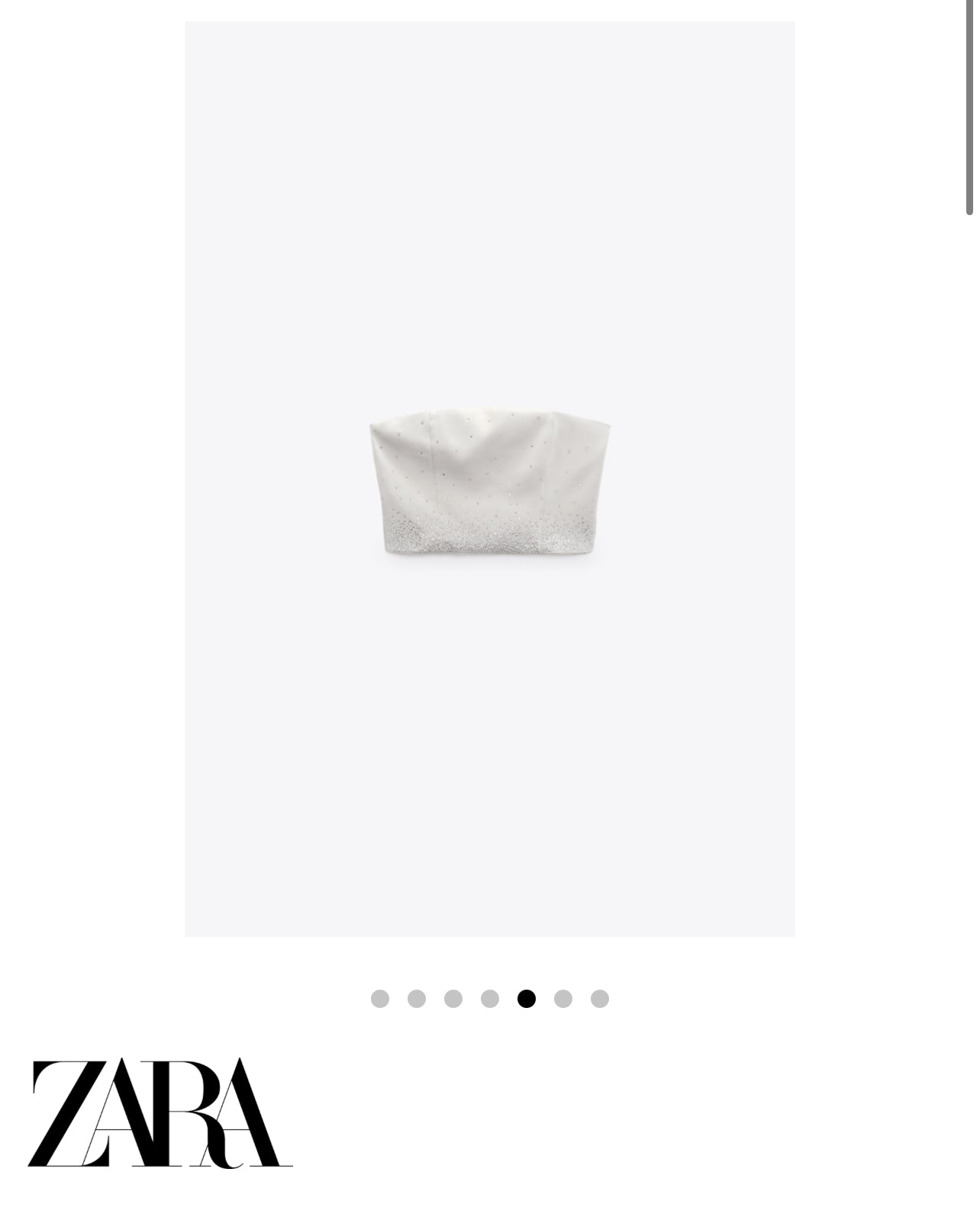980x1230 pixels.
Task: Go to the fourth carousel image dot
Action: [489, 999]
